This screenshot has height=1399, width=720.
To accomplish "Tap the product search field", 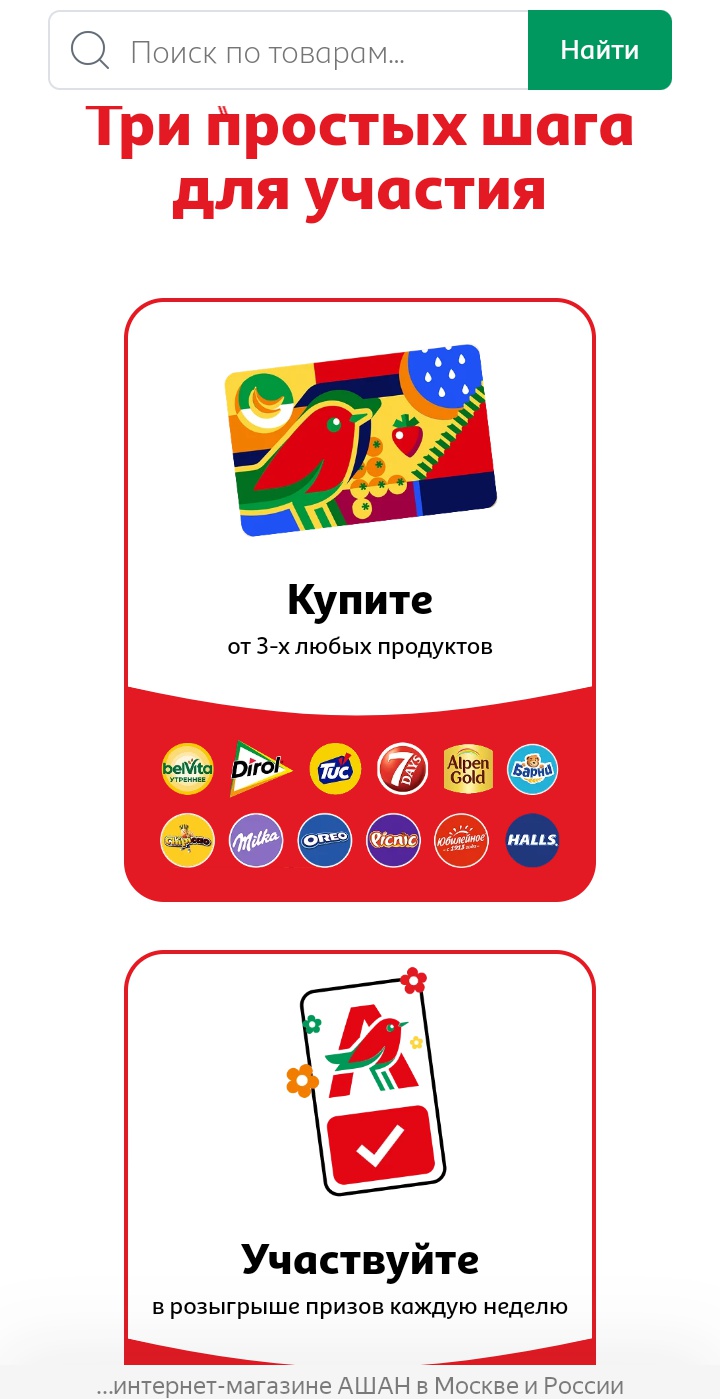I will [x=300, y=51].
